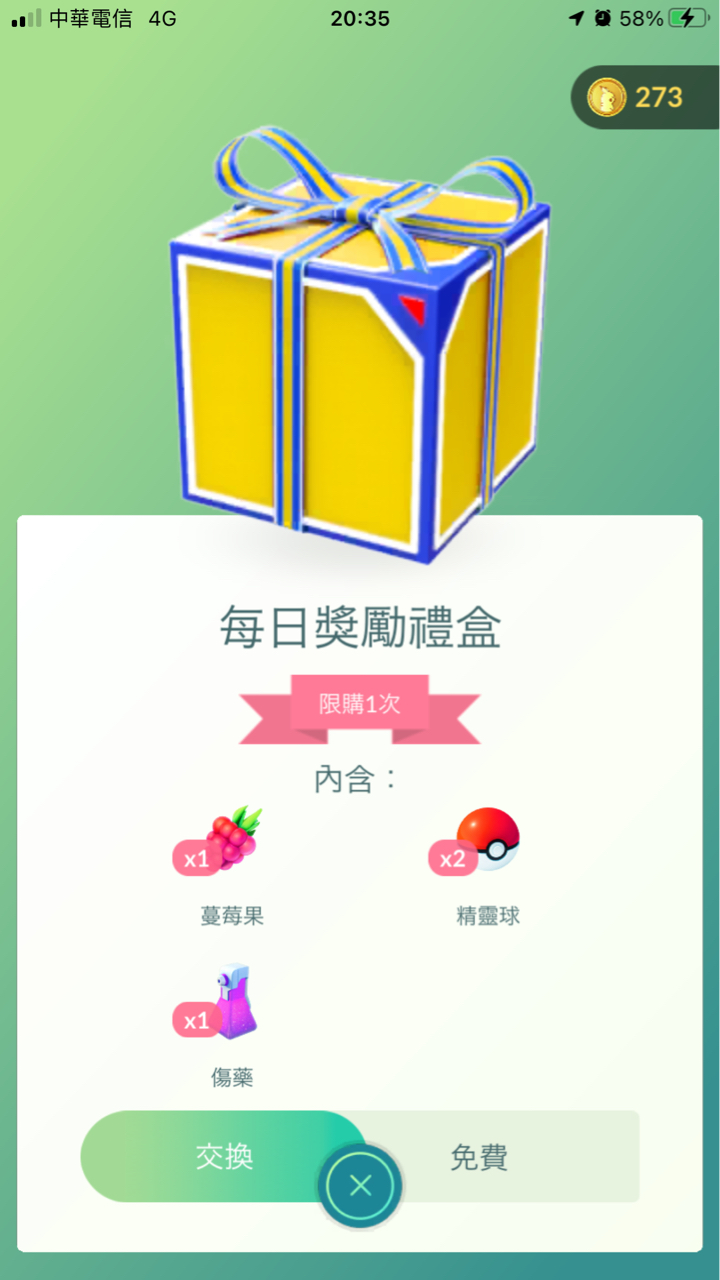Close the daily reward box dialog
720x1280 pixels.
(x=361, y=1186)
